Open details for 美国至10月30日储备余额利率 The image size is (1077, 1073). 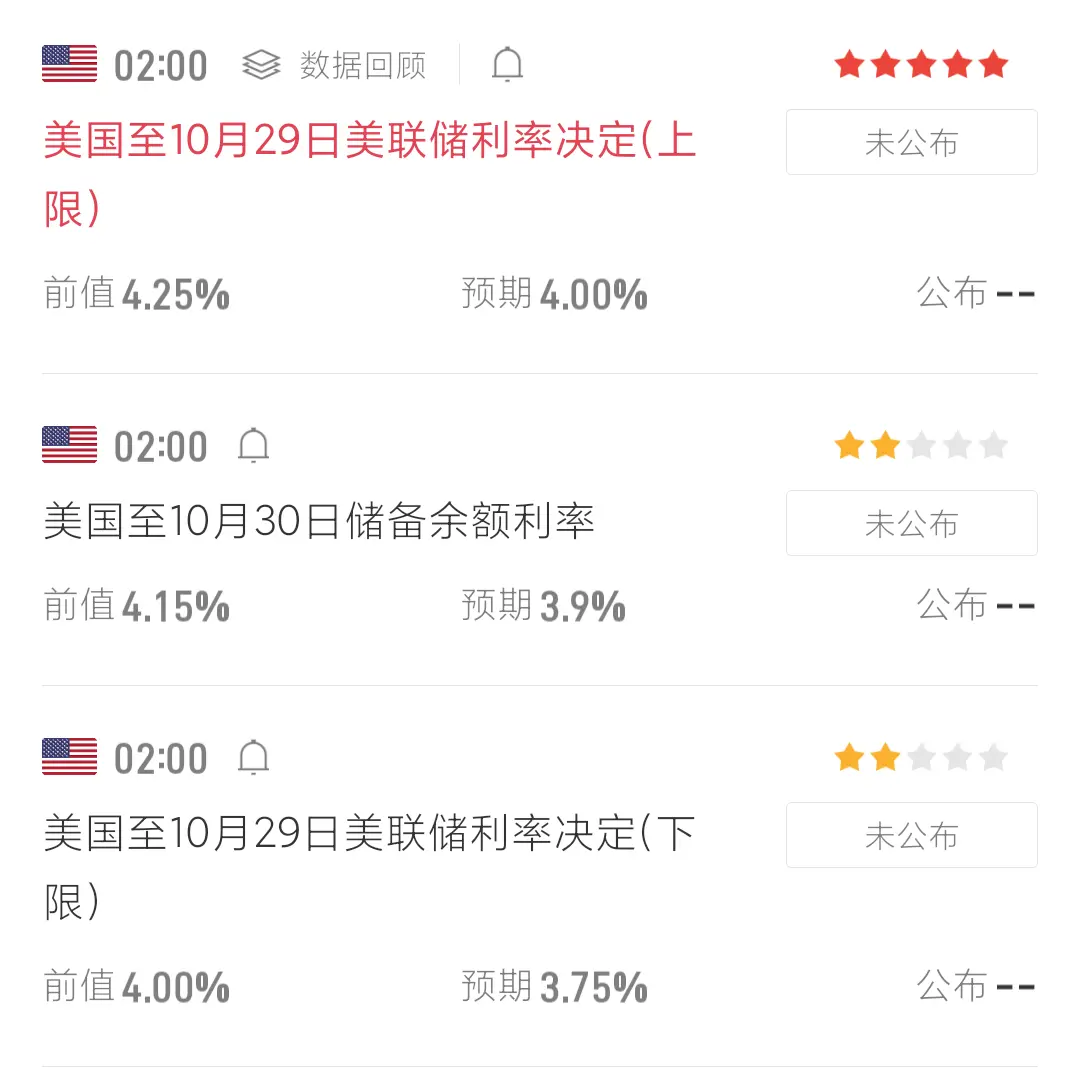(319, 523)
